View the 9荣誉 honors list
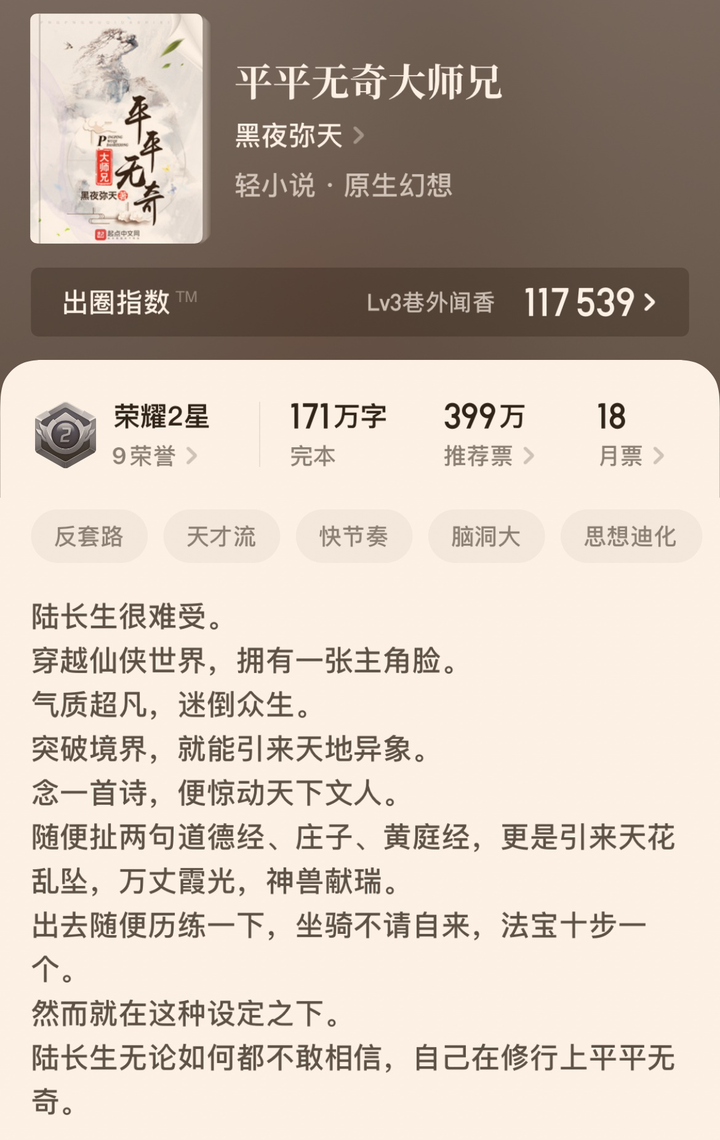This screenshot has width=720, height=1140. pos(155,456)
